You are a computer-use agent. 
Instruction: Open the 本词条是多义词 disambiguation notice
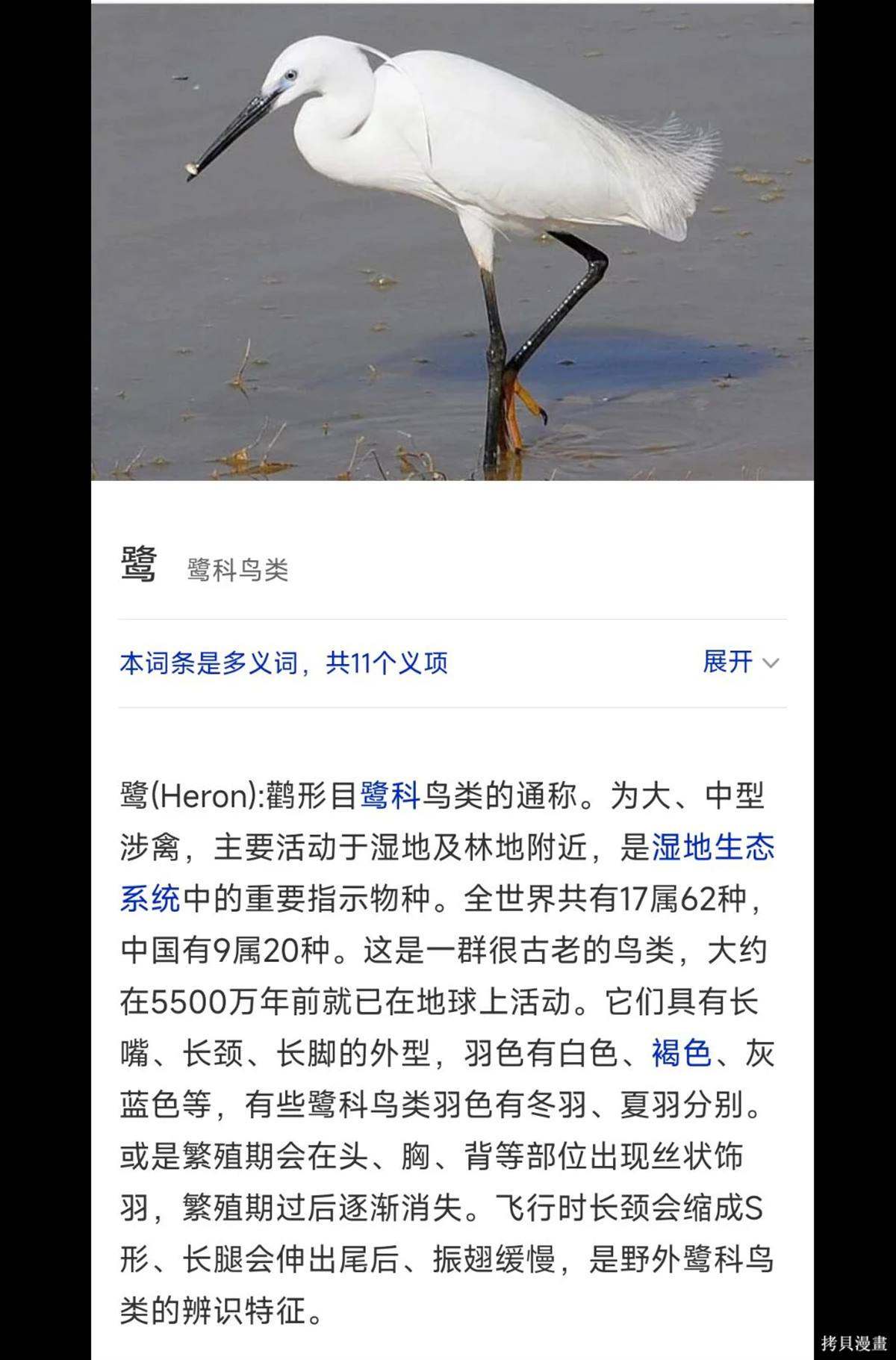284,662
